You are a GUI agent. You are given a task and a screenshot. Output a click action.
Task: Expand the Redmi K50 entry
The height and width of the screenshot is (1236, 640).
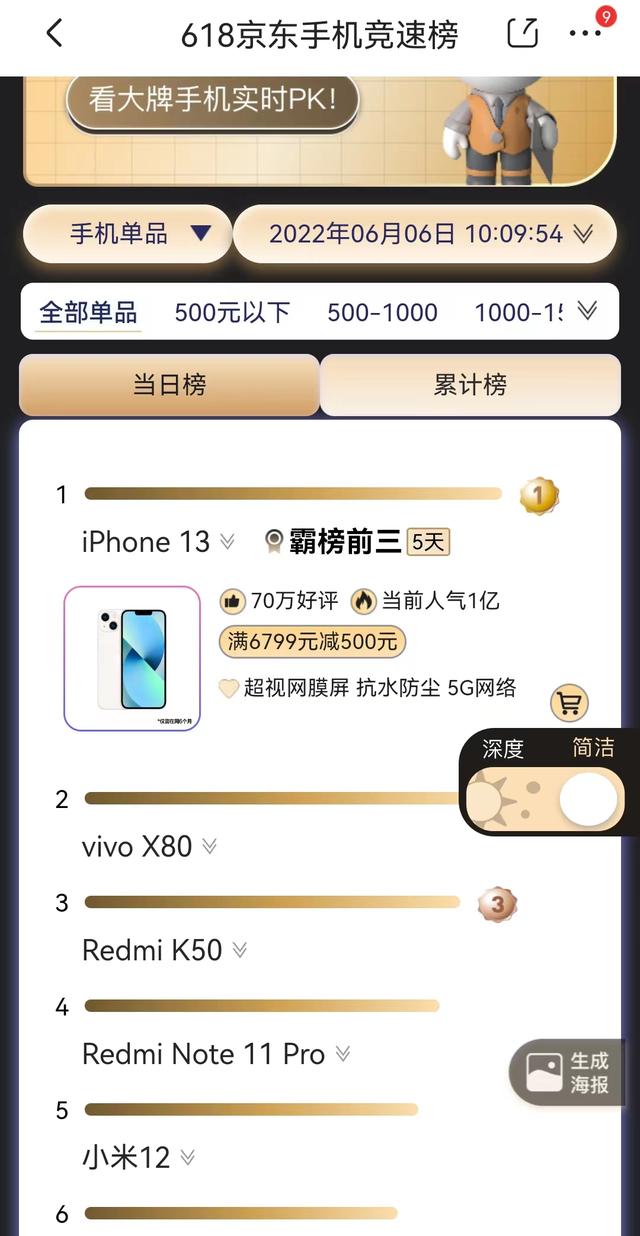coord(239,950)
